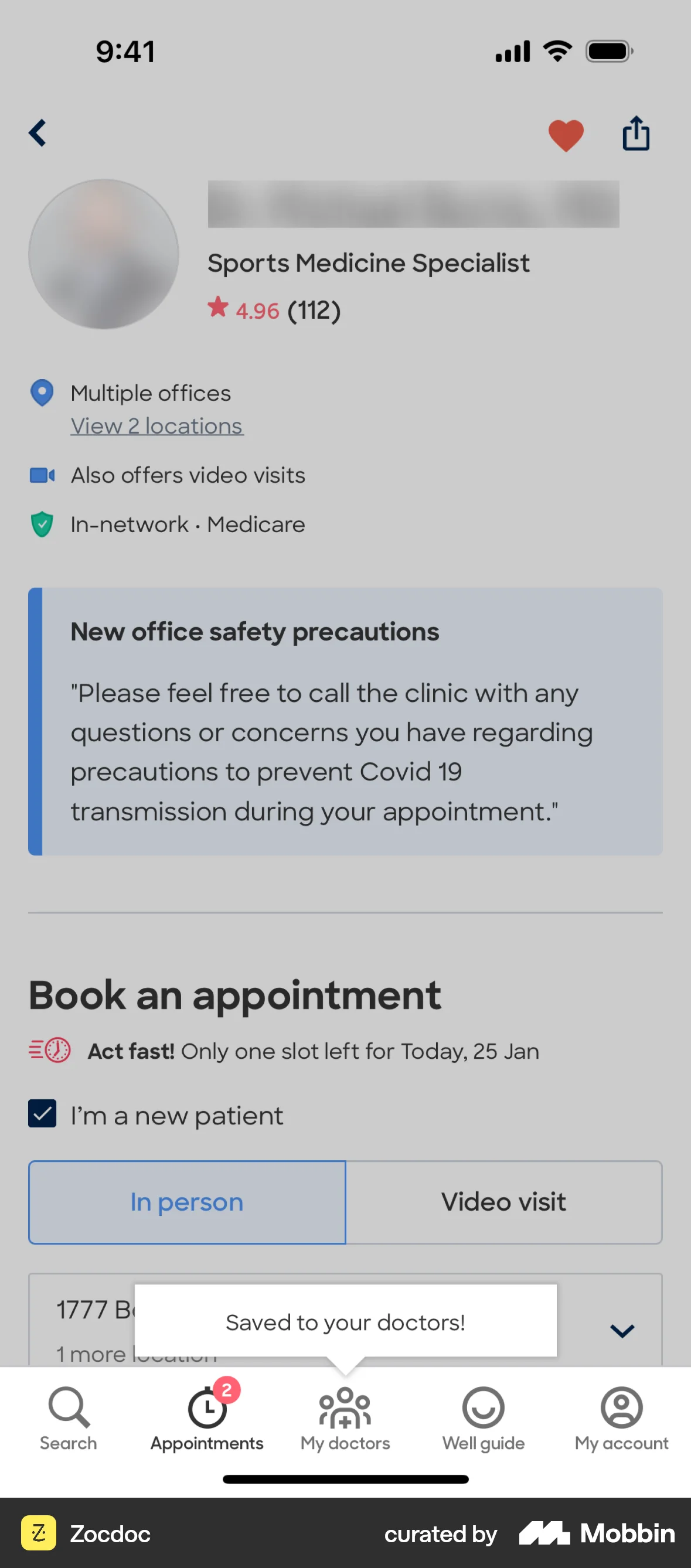Tap the video visits camera icon
This screenshot has width=691, height=1568.
pos(42,475)
